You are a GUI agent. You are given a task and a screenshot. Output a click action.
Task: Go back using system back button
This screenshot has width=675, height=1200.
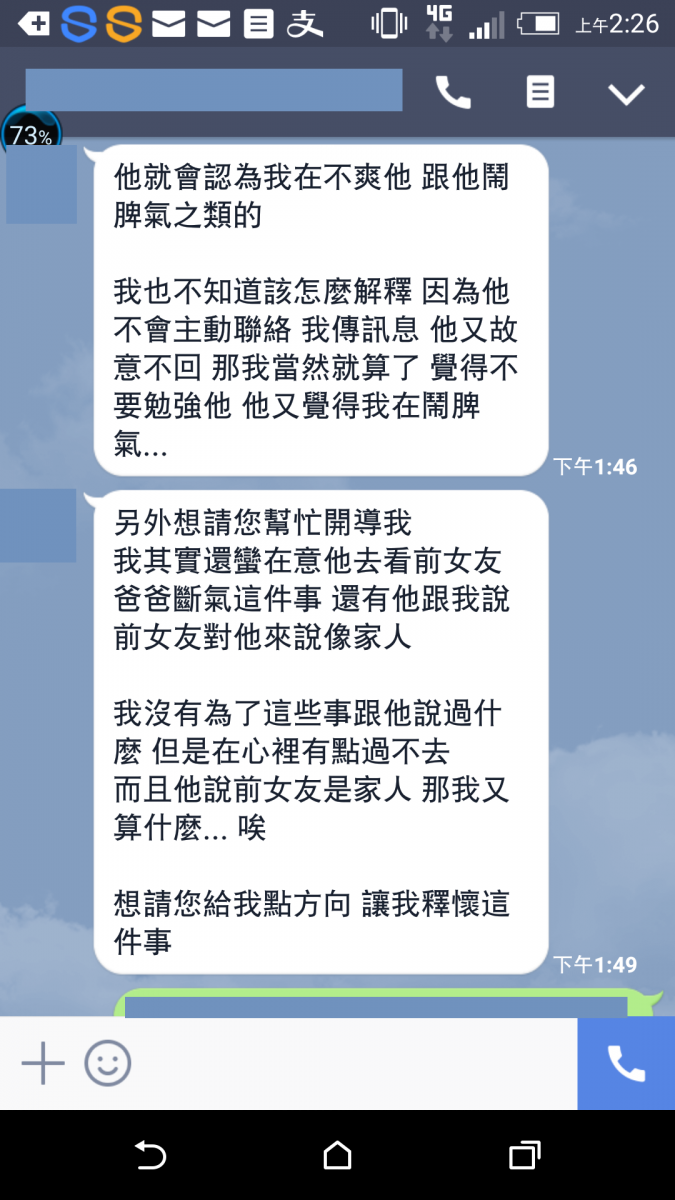tap(150, 1156)
